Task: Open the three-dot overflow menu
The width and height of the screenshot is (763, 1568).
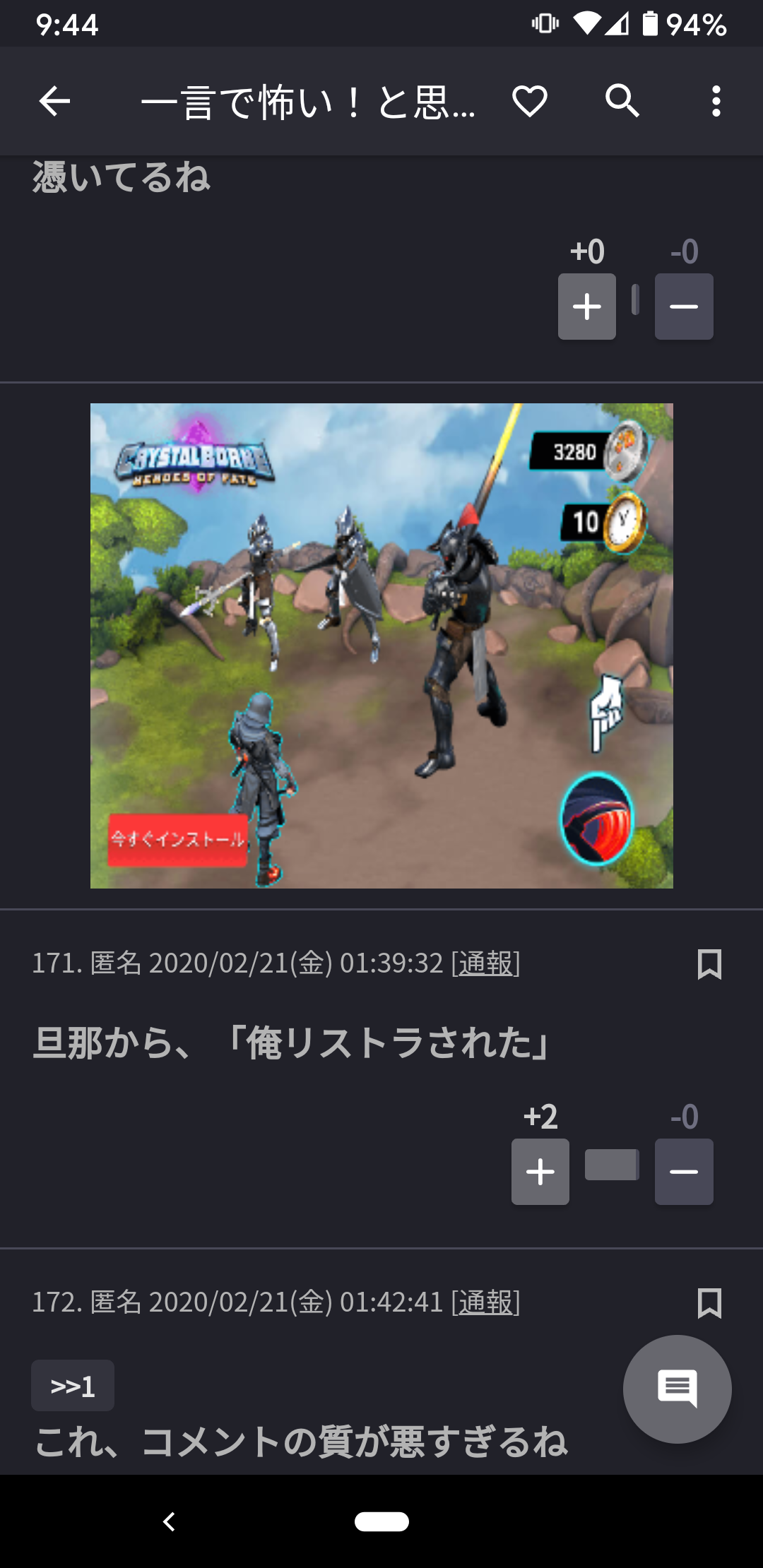Action: click(716, 102)
